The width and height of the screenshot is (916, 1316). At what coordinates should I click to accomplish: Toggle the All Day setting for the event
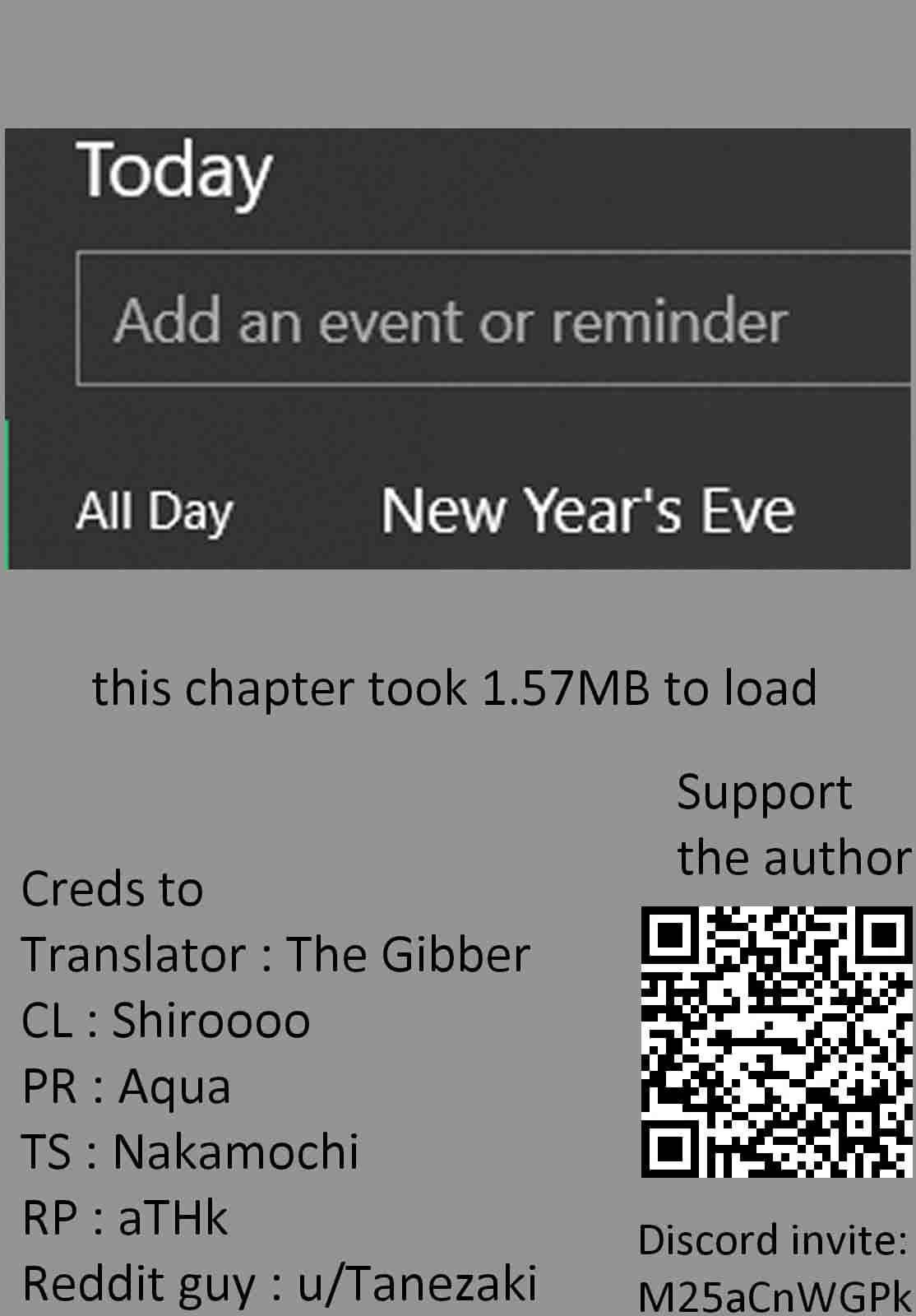(154, 512)
